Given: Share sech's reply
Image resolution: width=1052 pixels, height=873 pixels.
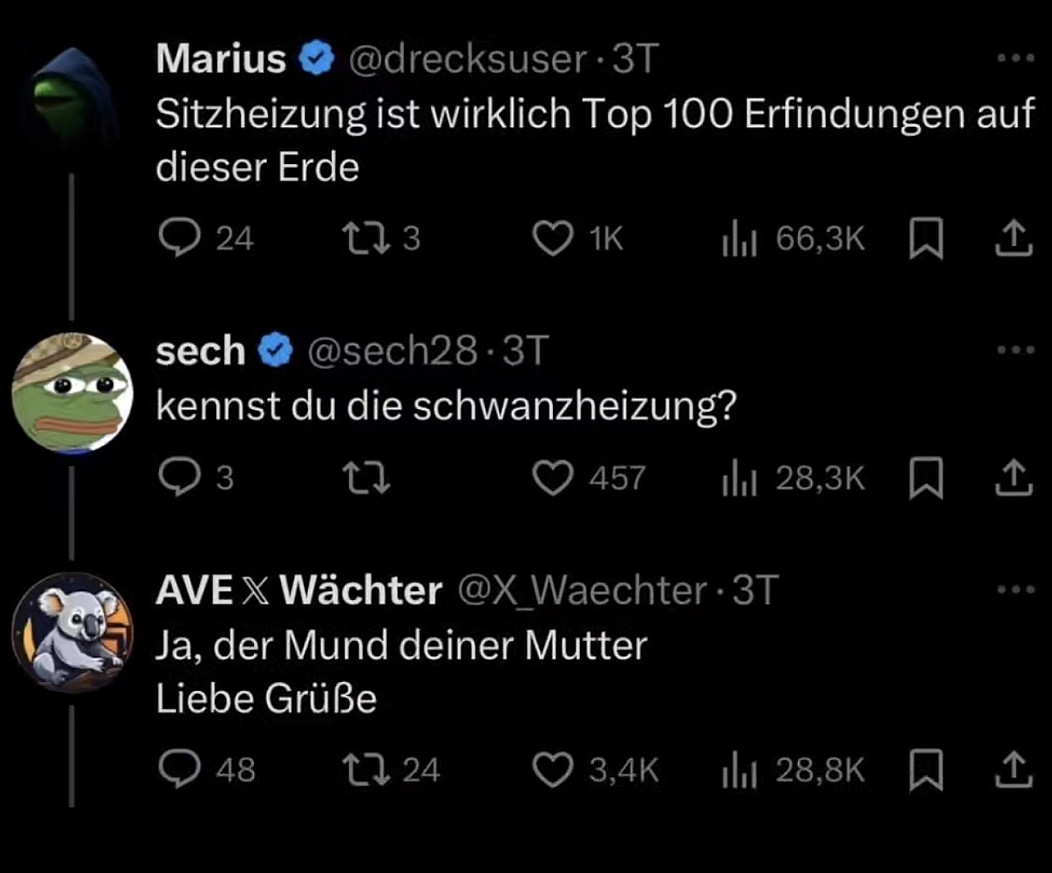Looking at the screenshot, I should [x=1013, y=479].
